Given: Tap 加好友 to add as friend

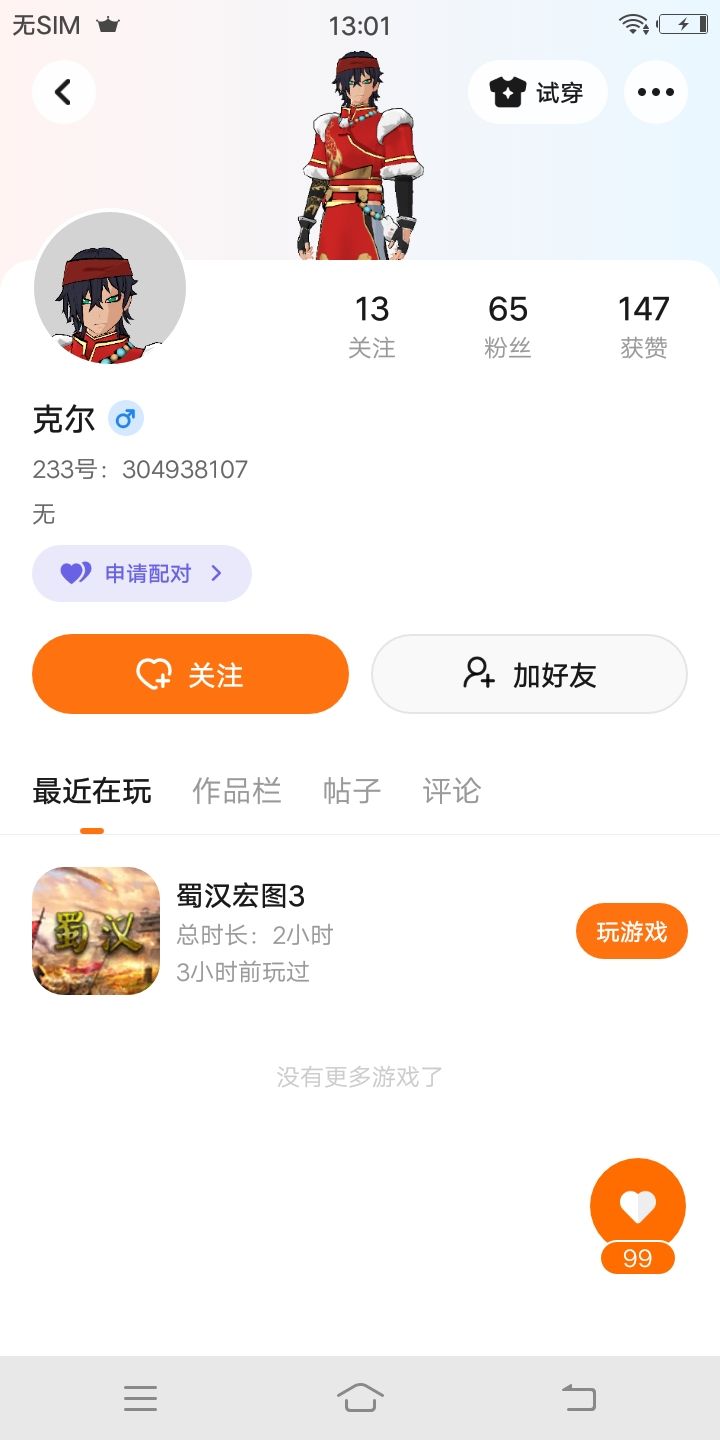Looking at the screenshot, I should pyautogui.click(x=529, y=675).
